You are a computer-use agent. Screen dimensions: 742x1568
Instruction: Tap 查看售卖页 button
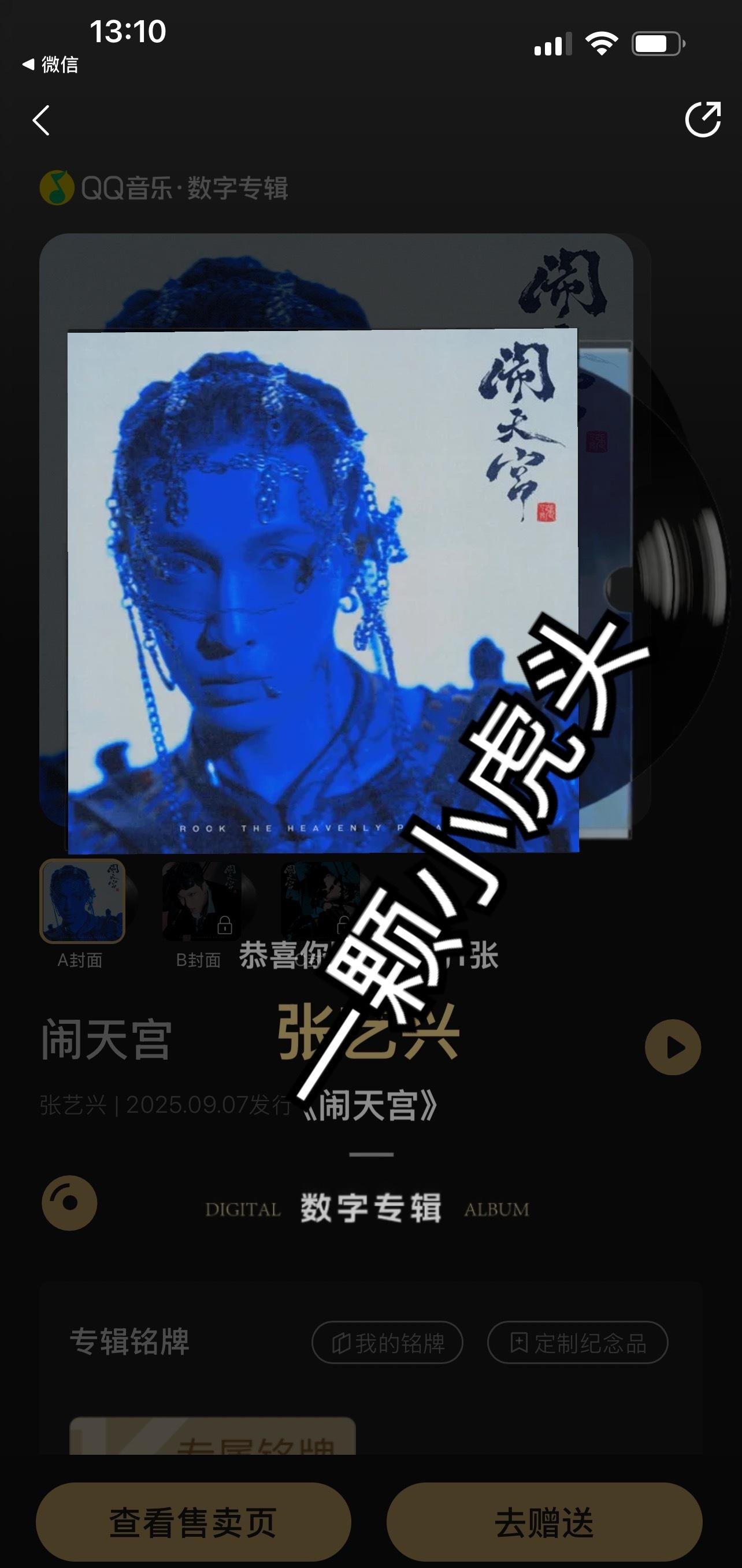click(194, 1522)
